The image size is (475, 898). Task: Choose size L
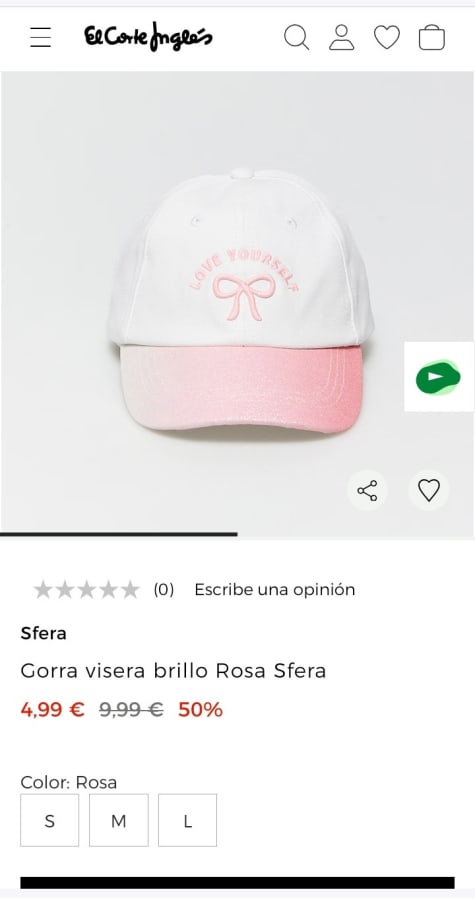(187, 821)
